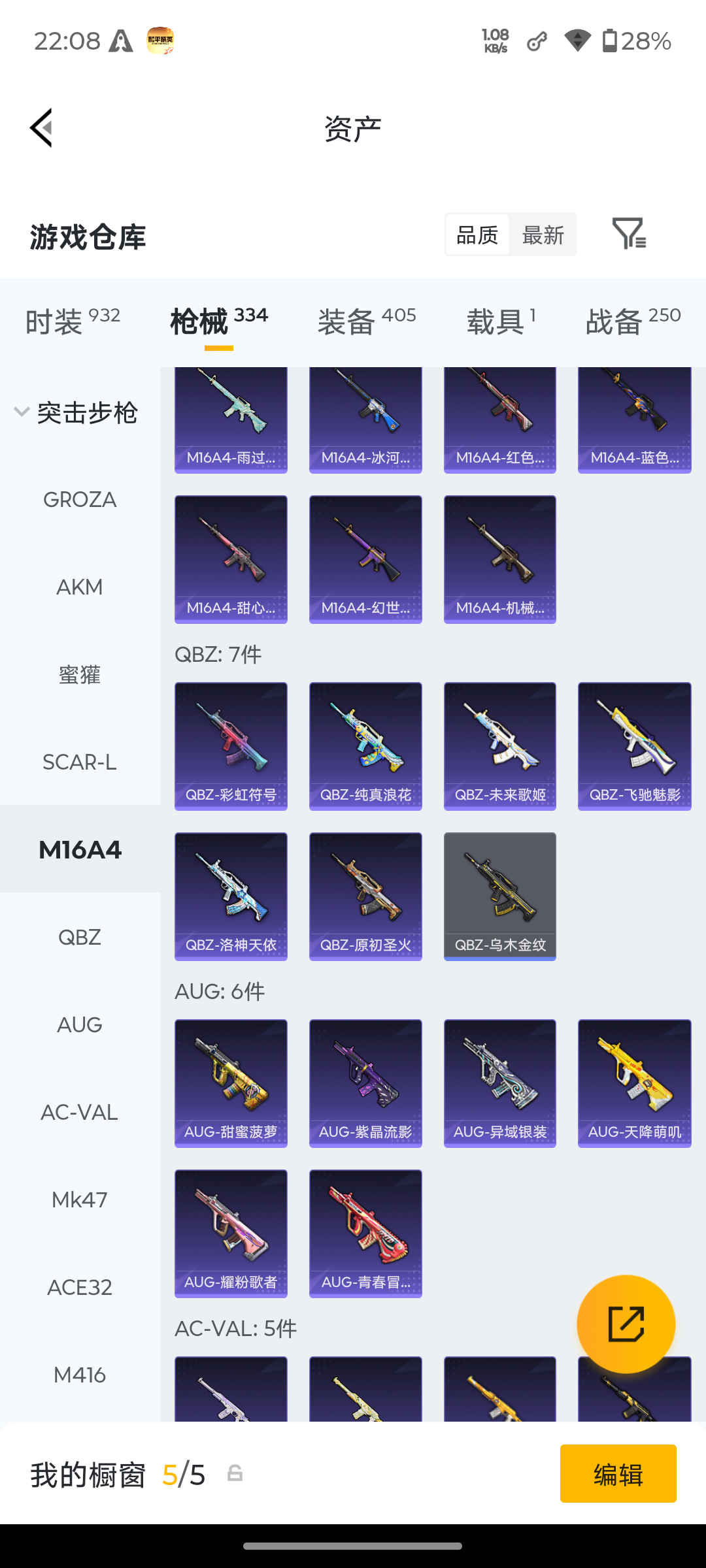Switch to the 装备 tab
The width and height of the screenshot is (706, 1568).
tap(367, 320)
